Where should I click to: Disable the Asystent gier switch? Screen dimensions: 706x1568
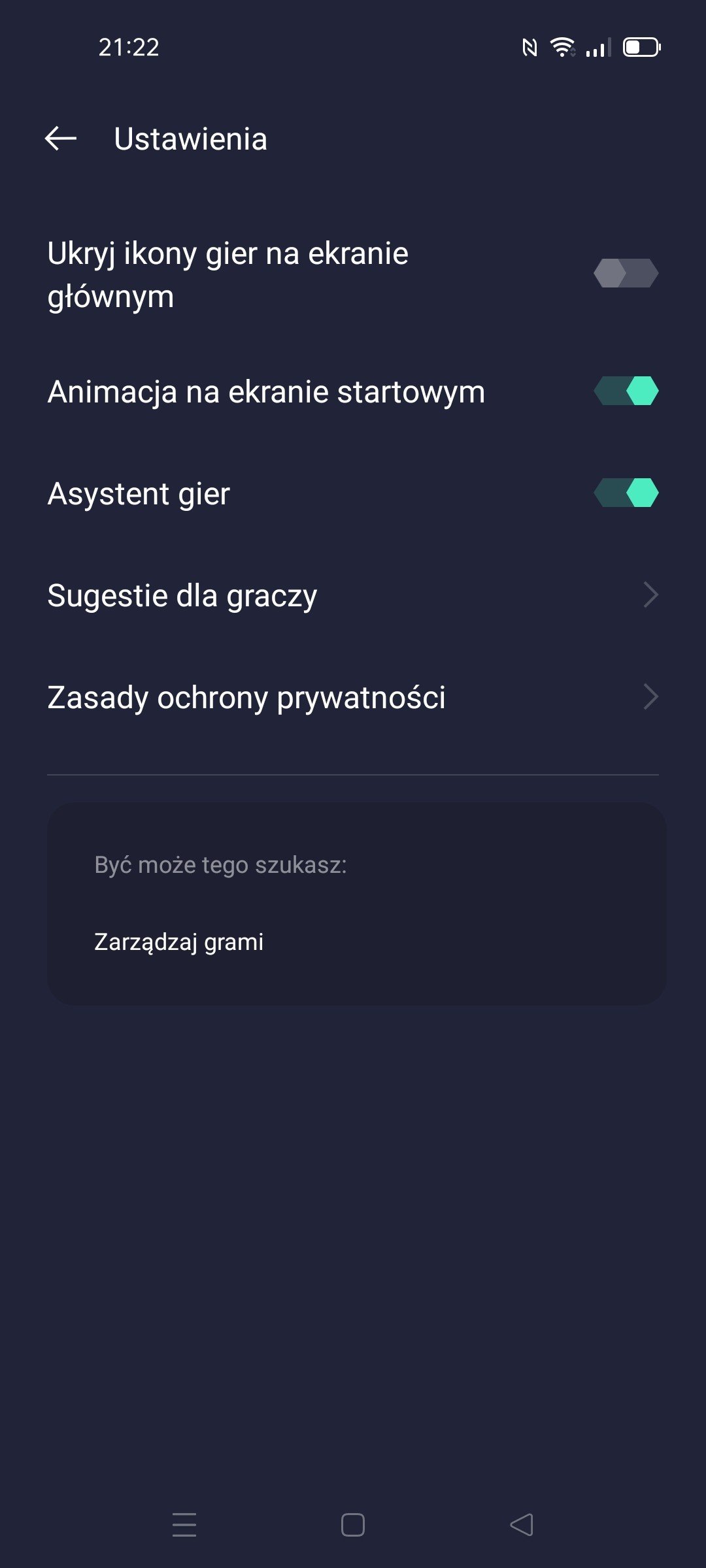tap(626, 493)
